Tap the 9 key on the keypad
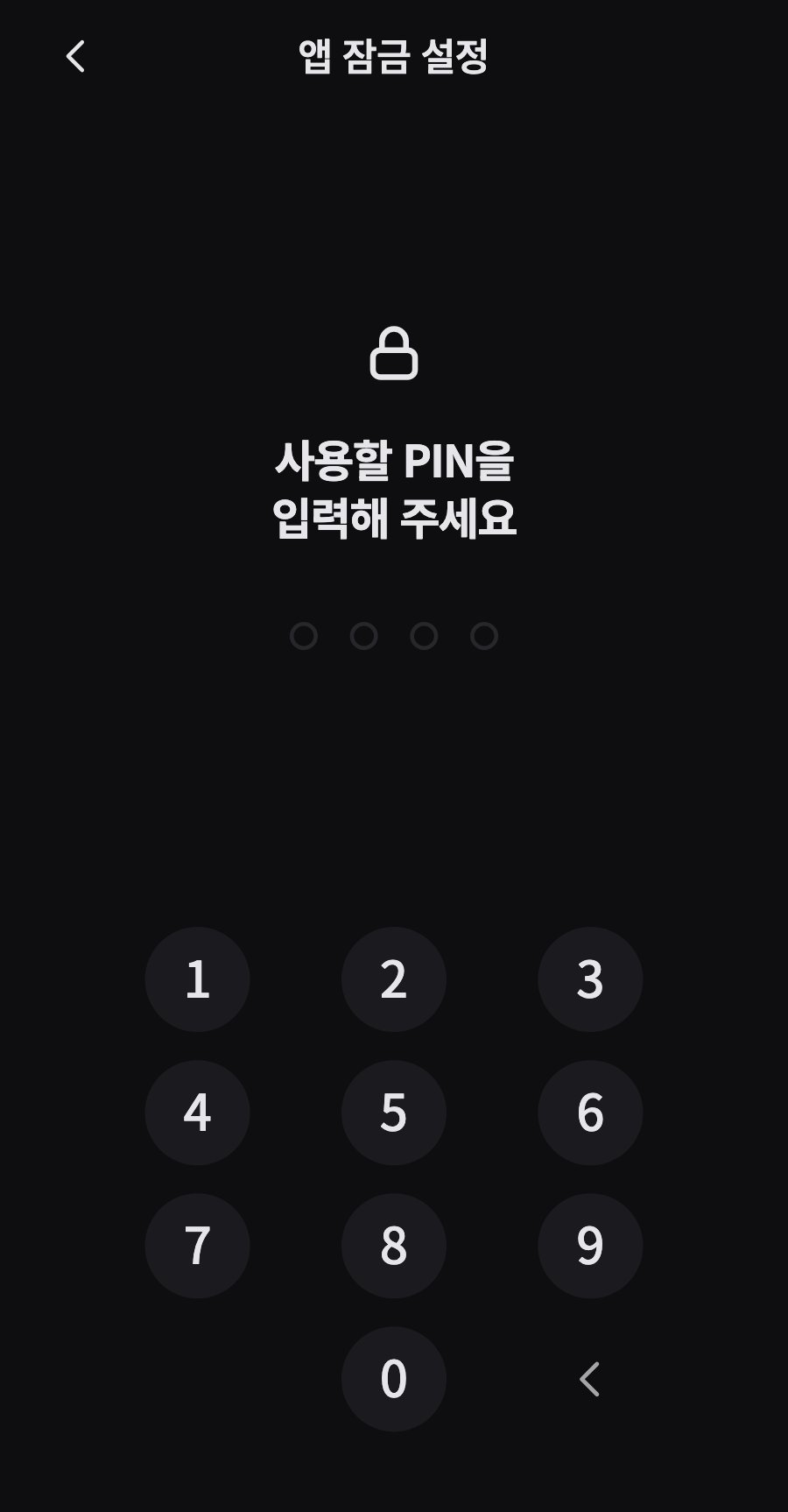 coord(590,1246)
